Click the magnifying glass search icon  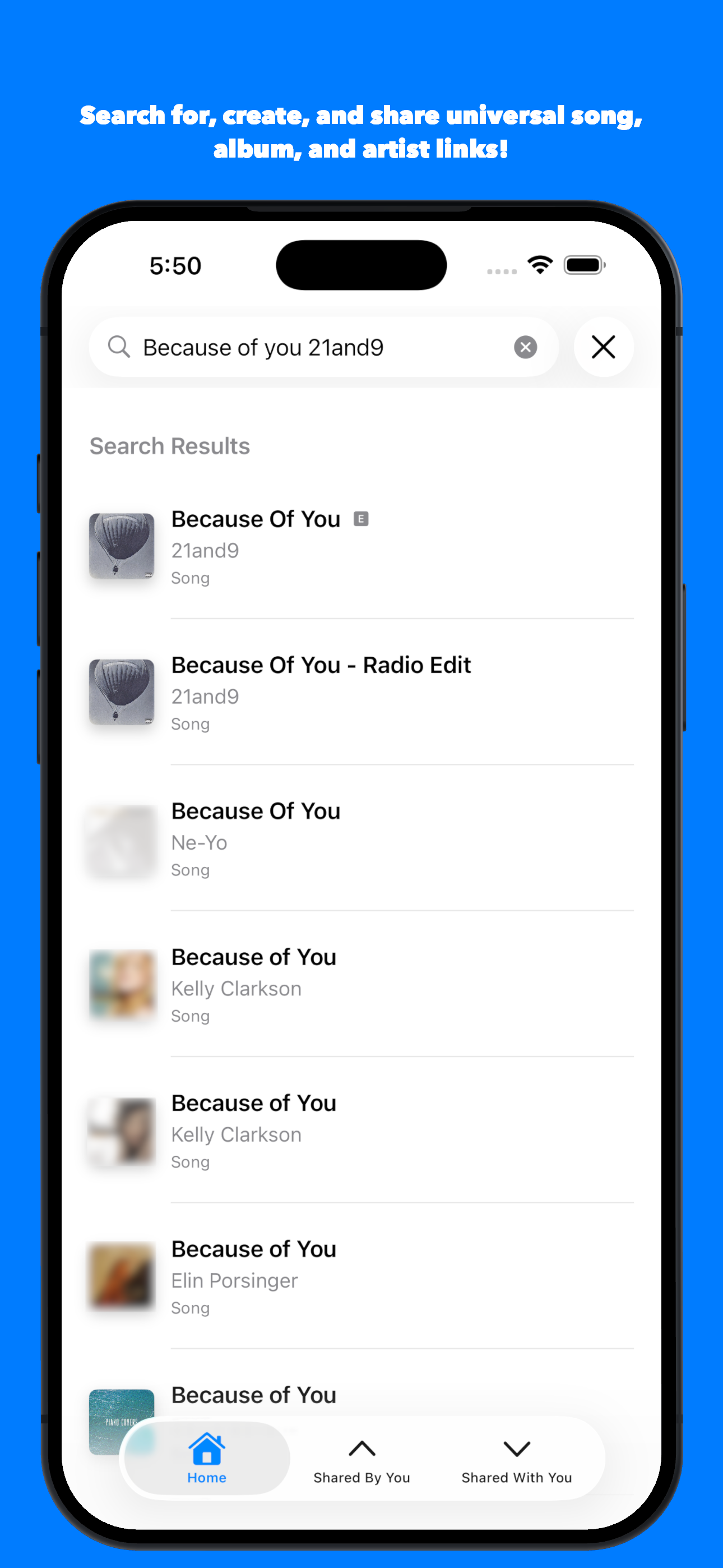pos(119,347)
